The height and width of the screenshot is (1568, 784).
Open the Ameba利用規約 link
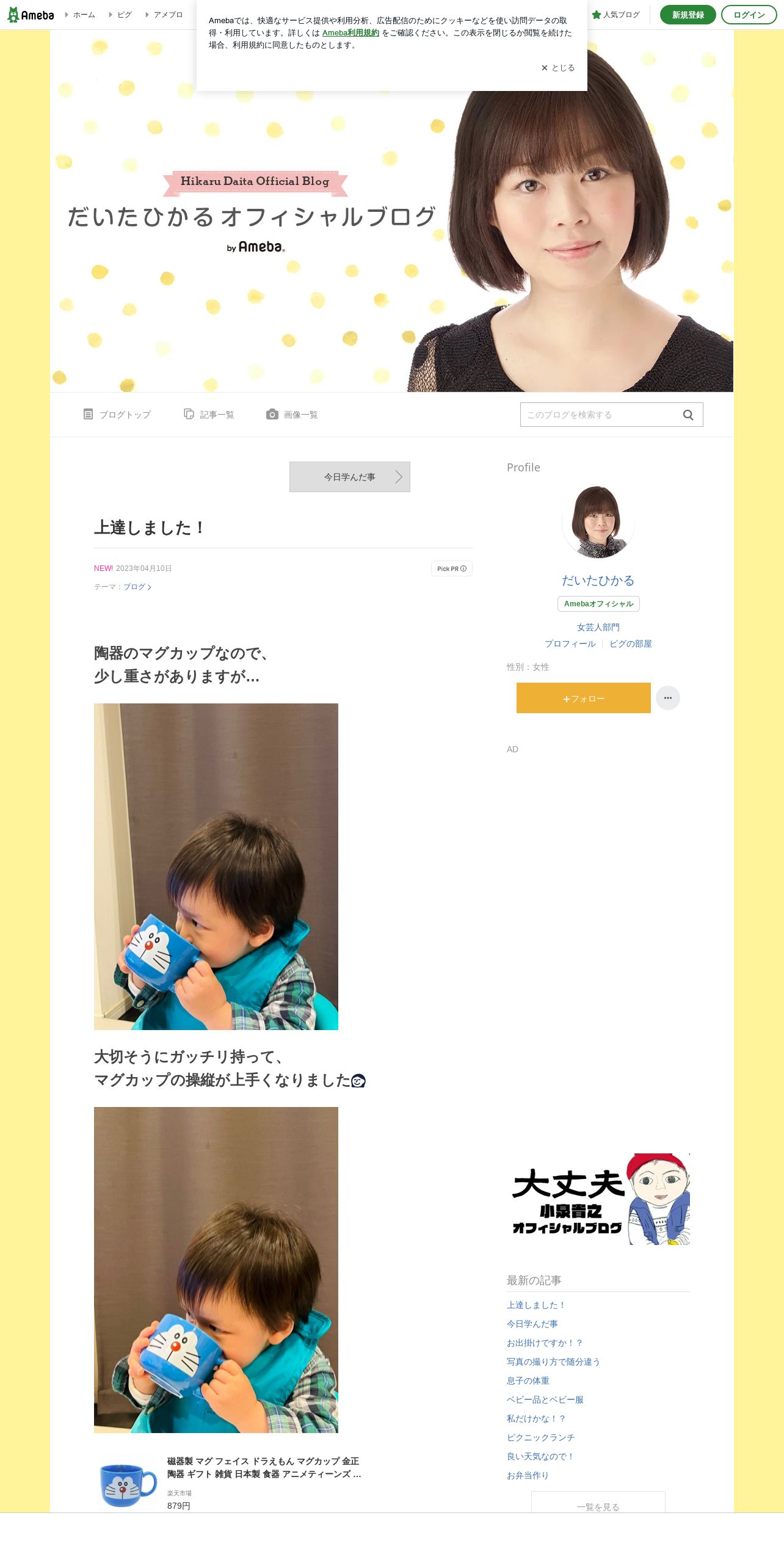[350, 33]
